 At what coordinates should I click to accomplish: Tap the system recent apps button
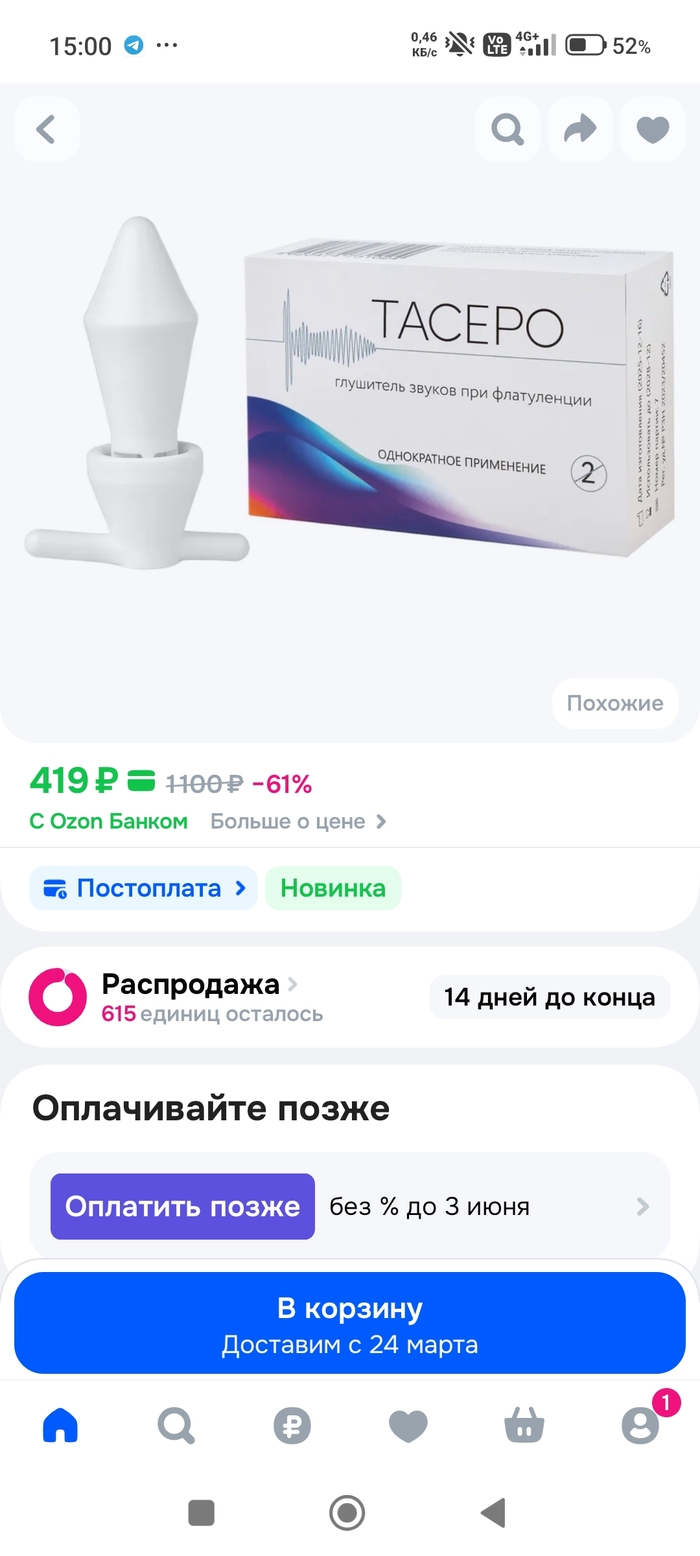click(202, 1513)
